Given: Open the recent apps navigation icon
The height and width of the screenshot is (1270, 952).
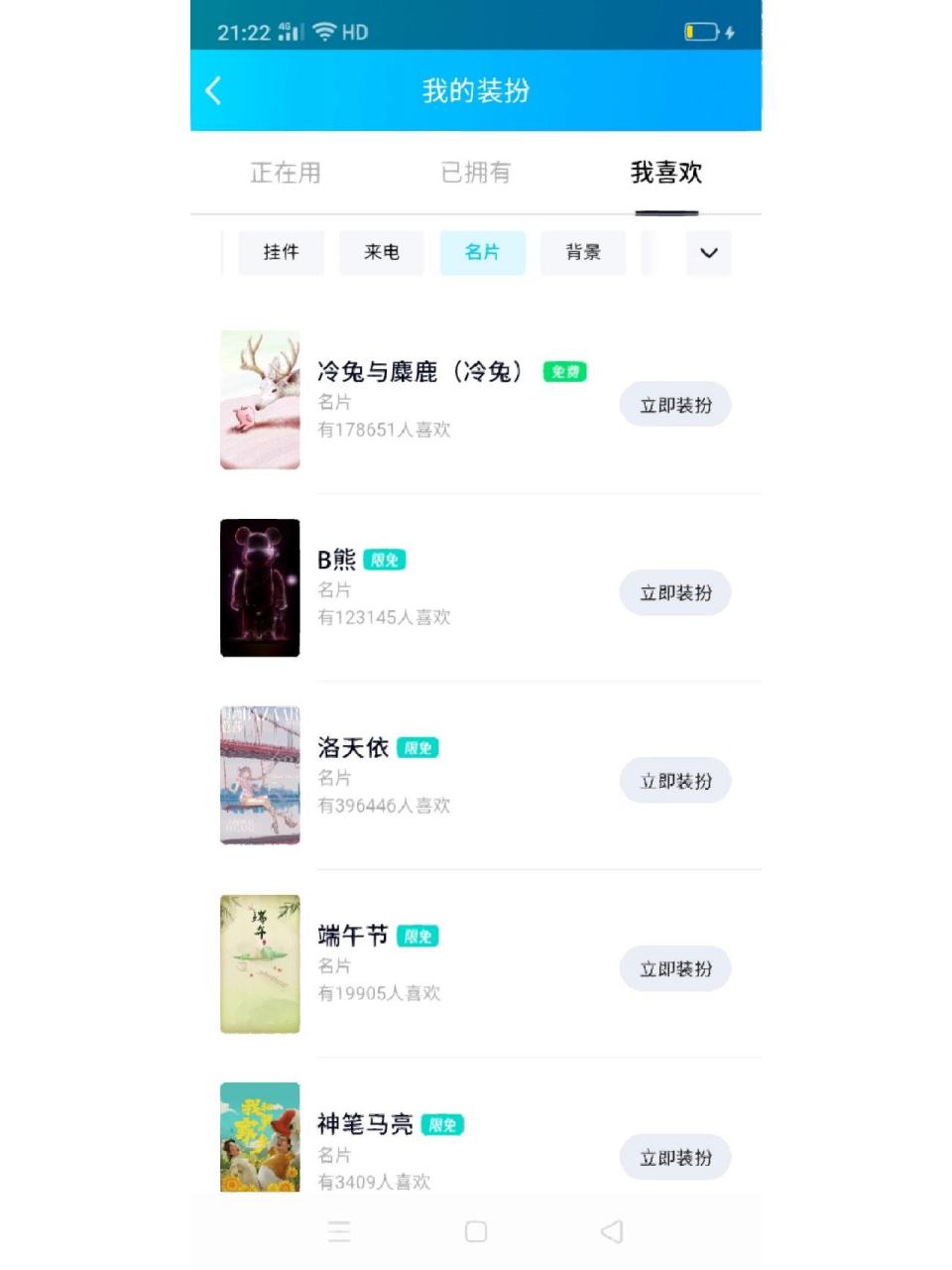Looking at the screenshot, I should click(x=339, y=1231).
